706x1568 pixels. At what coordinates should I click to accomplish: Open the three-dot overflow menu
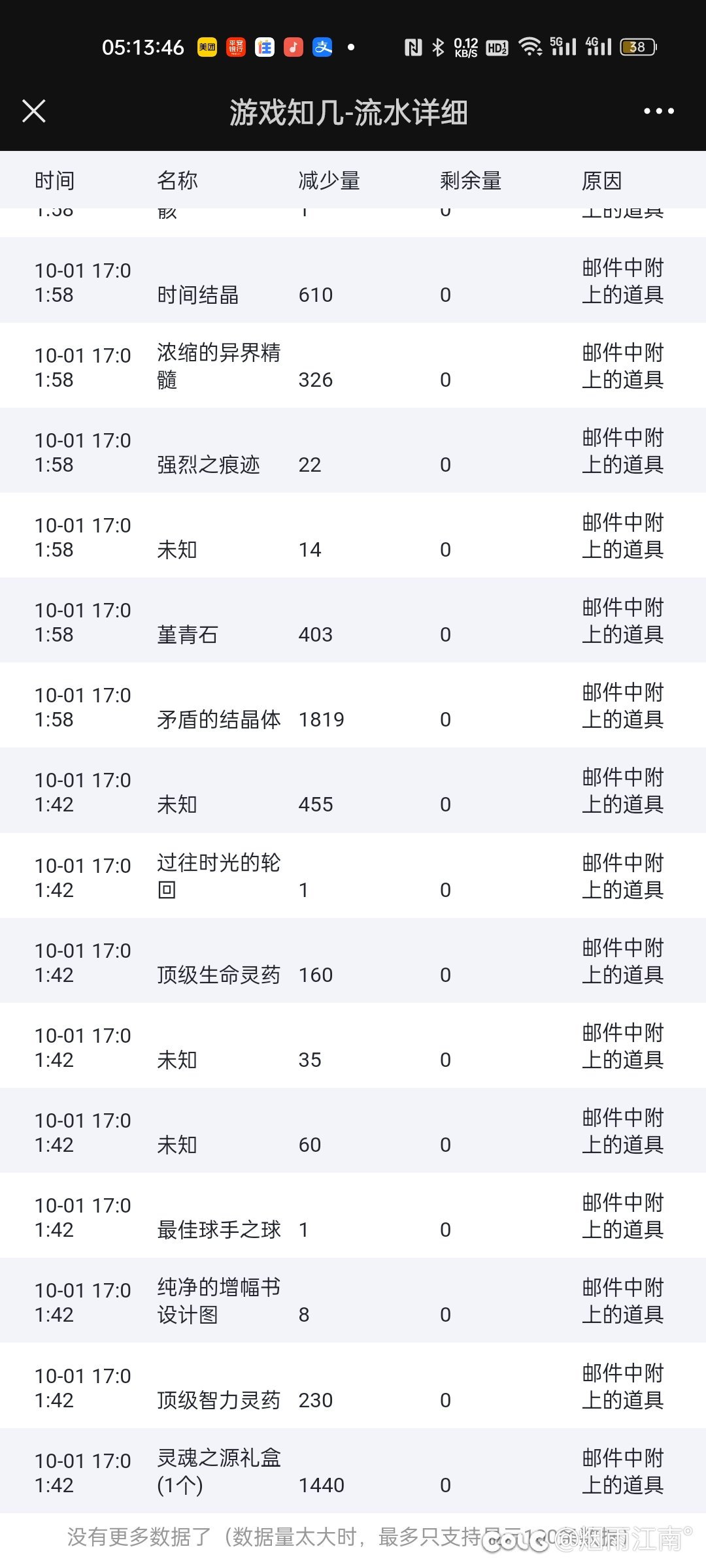tap(658, 111)
